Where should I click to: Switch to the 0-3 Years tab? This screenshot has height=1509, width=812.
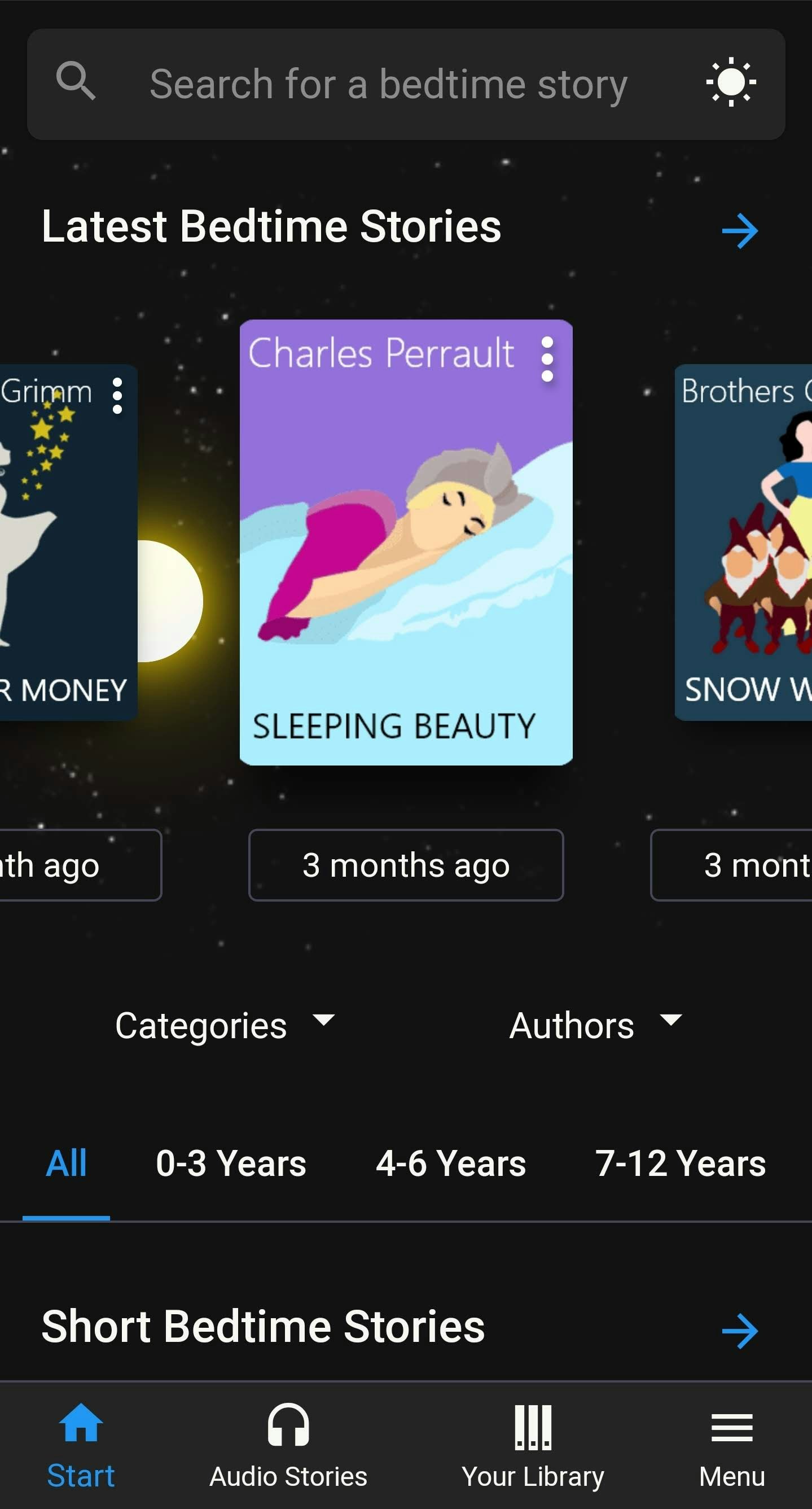click(231, 1163)
